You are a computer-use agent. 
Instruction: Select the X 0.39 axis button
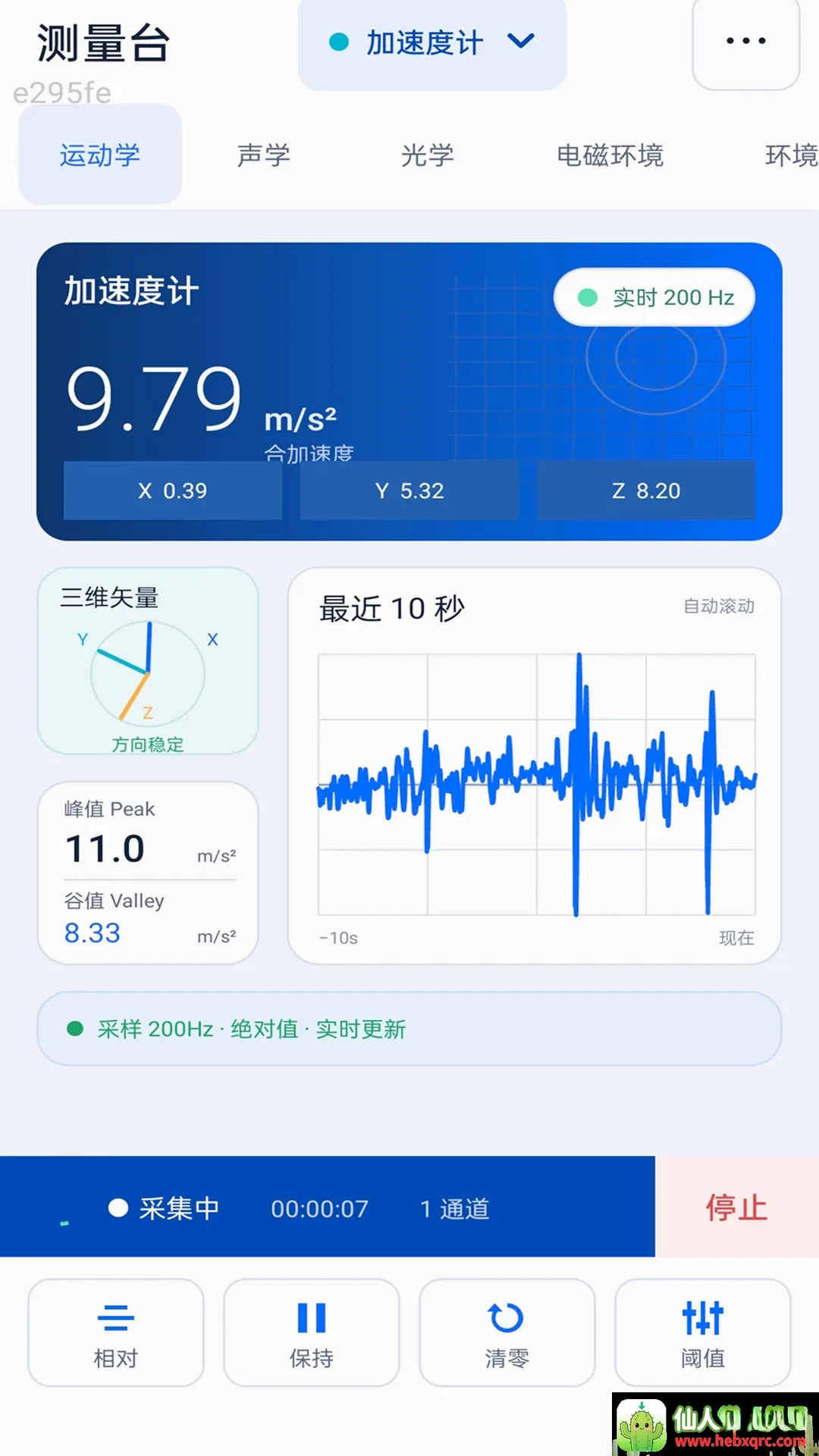(x=173, y=491)
